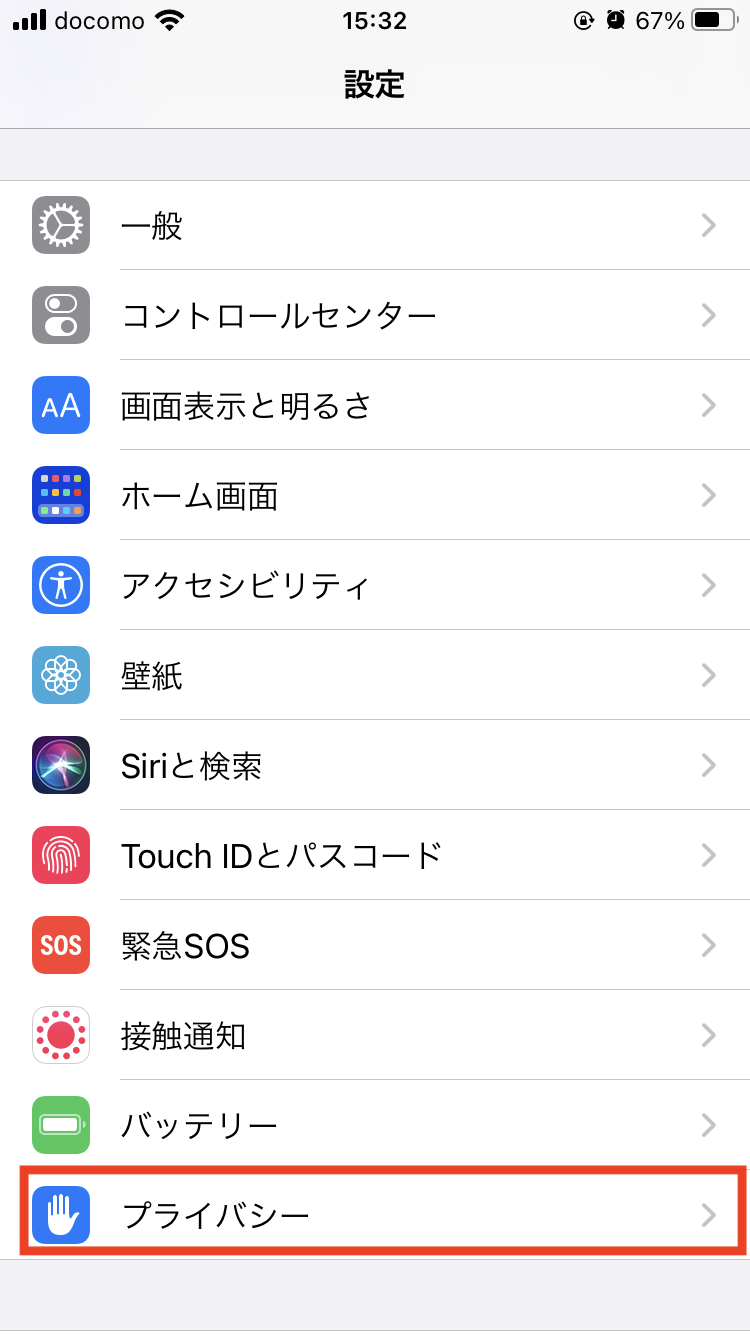Tap the battery percentage indicator in status bar
The image size is (750, 1334).
(x=662, y=19)
